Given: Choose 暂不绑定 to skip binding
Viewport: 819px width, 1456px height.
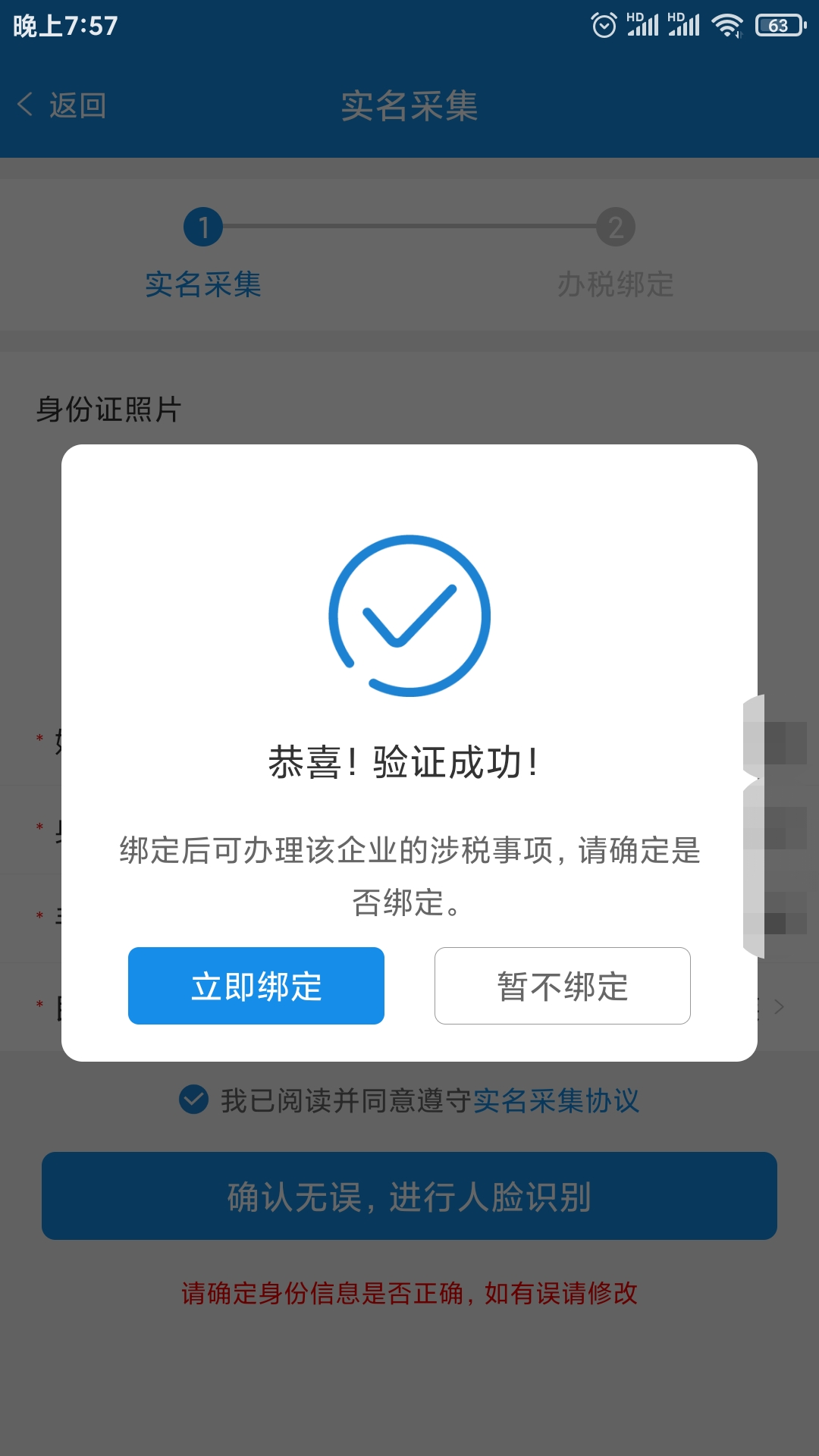Looking at the screenshot, I should [x=563, y=986].
